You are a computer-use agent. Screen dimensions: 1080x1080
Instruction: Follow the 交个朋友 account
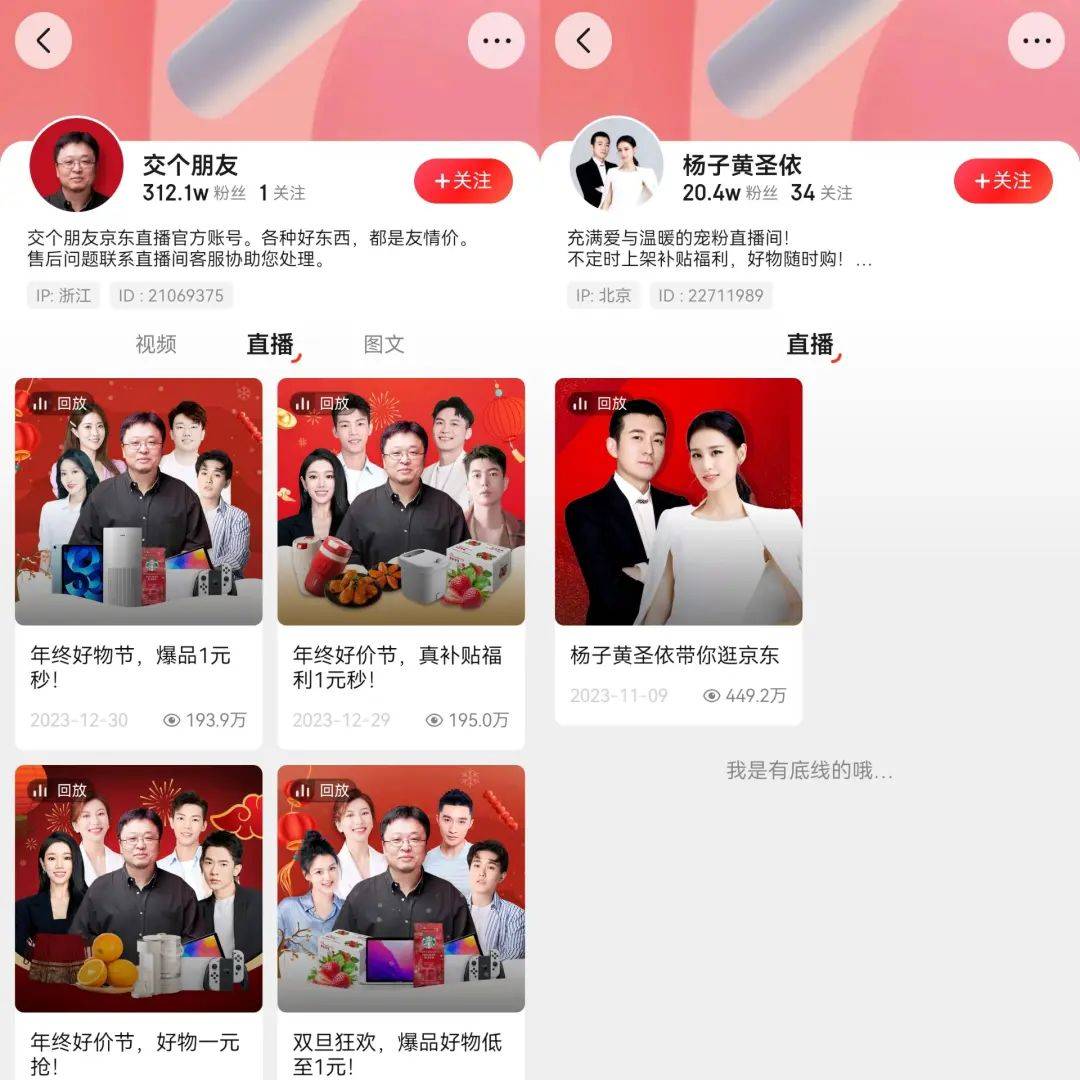(x=463, y=181)
